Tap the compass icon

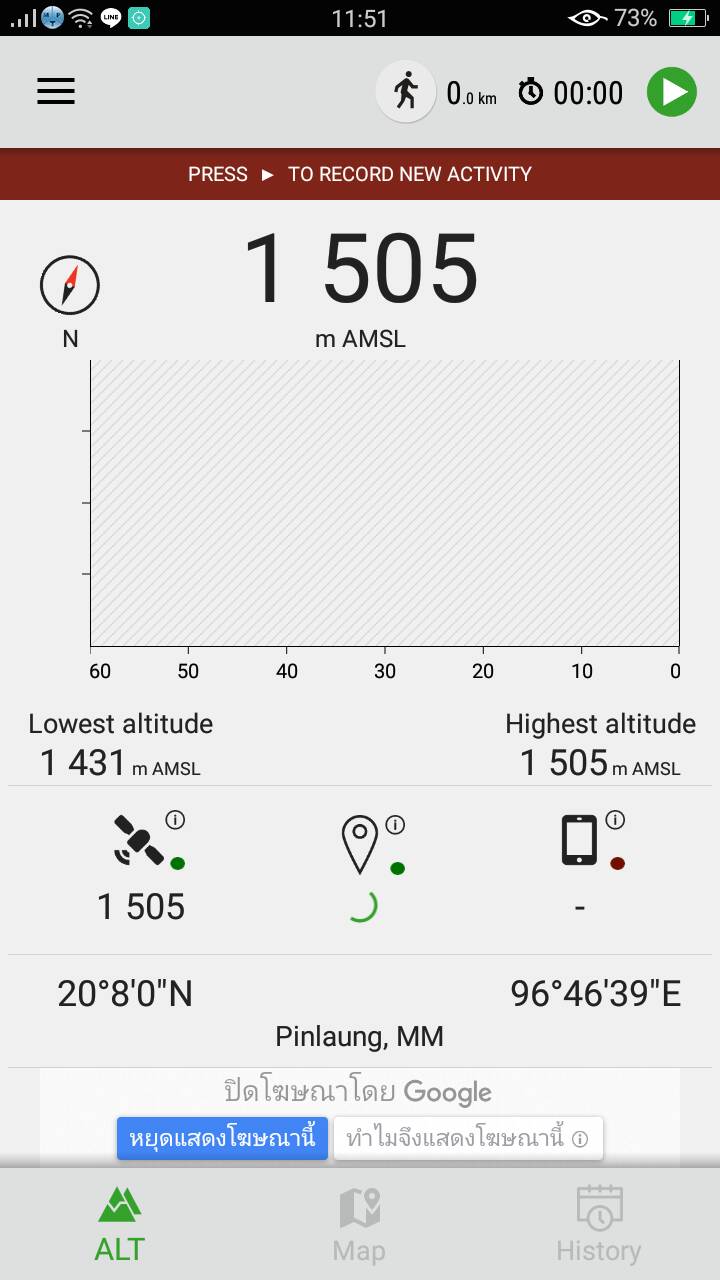click(70, 285)
